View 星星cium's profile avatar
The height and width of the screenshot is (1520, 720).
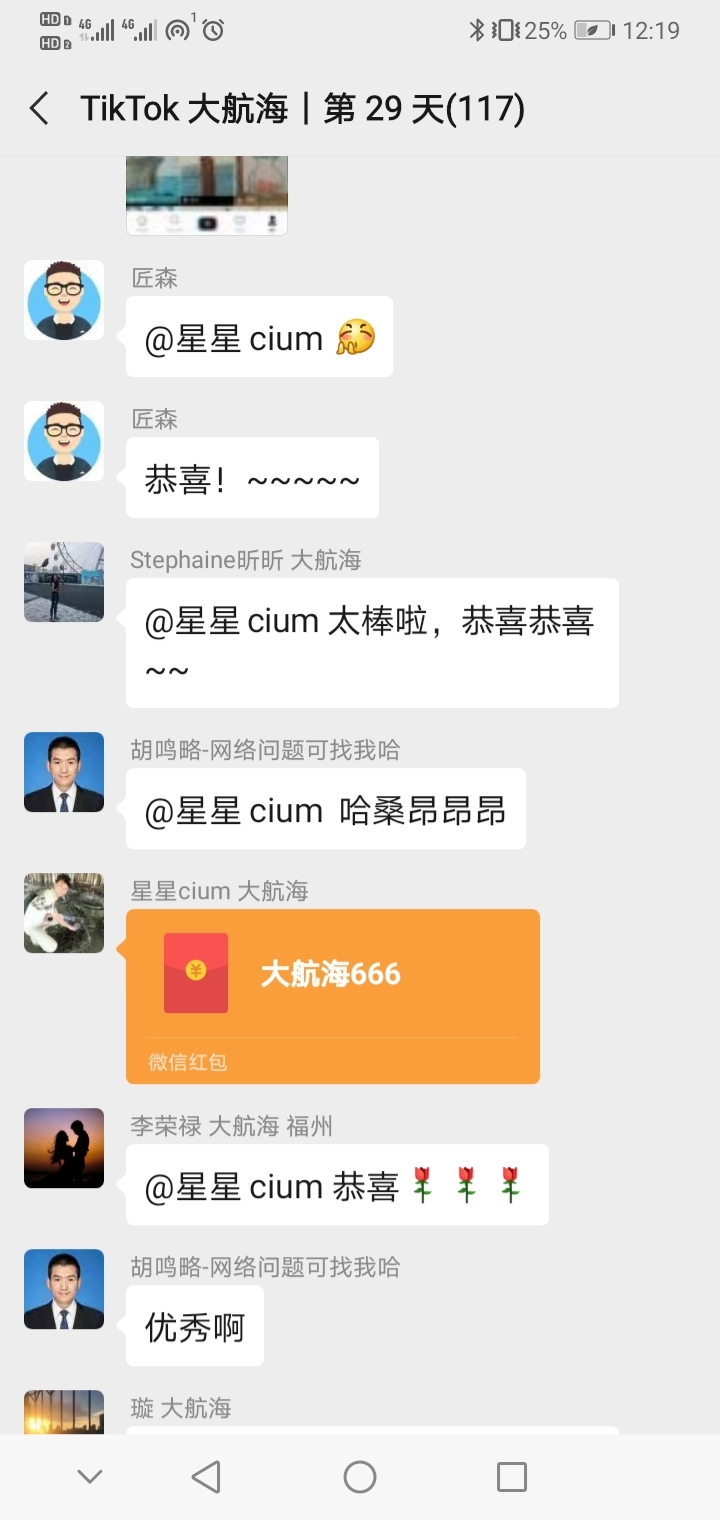click(64, 913)
